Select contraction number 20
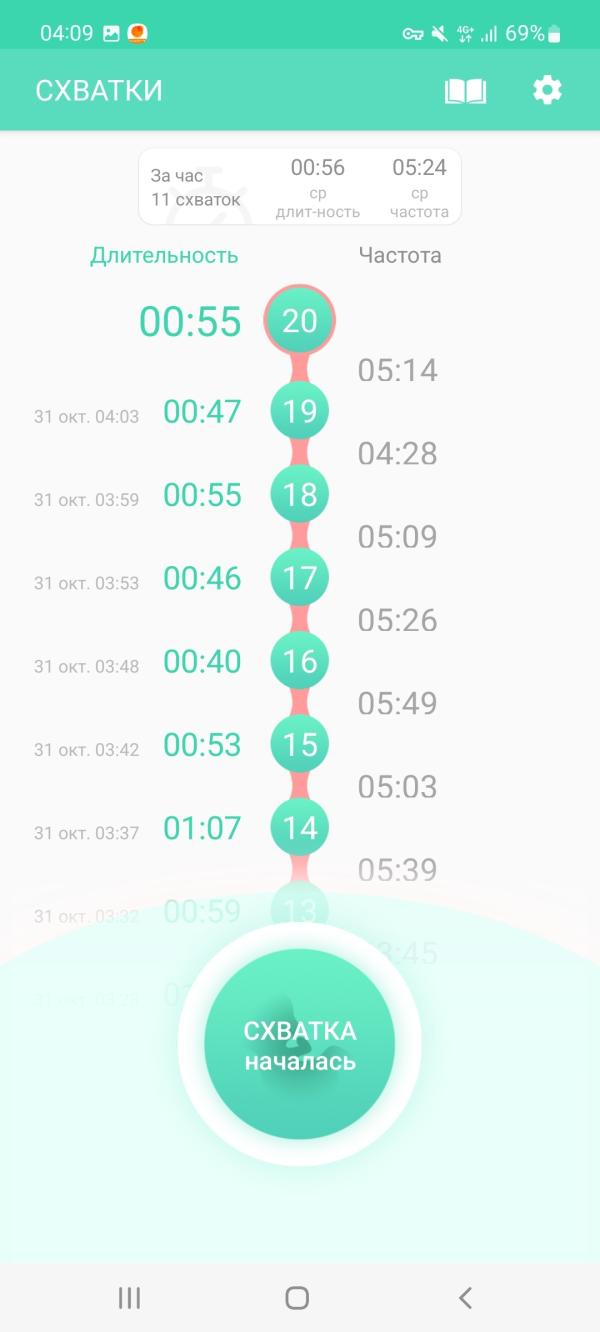The height and width of the screenshot is (1332, 600). pyautogui.click(x=300, y=321)
